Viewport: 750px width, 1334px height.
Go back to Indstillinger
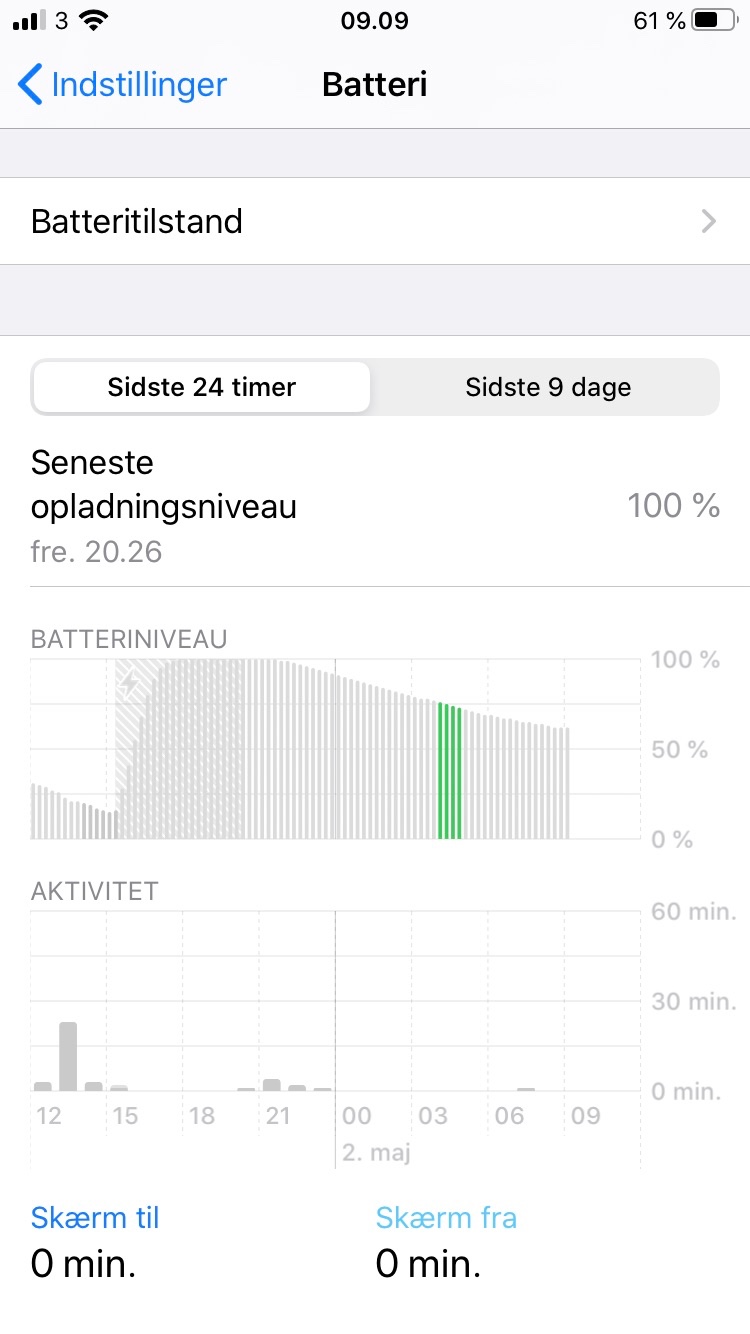[x=122, y=85]
